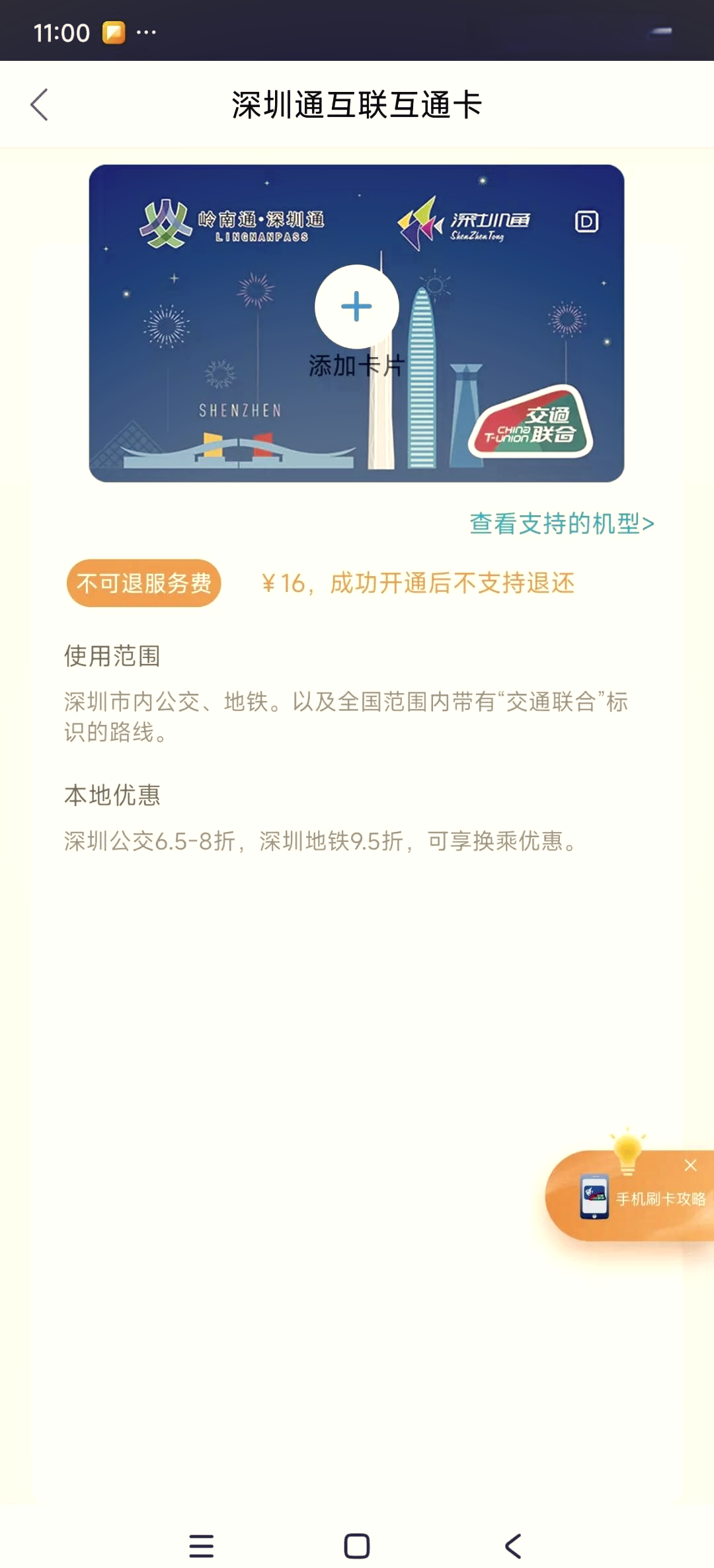
Task: Tap the more options dots in the status bar
Action: click(x=145, y=31)
